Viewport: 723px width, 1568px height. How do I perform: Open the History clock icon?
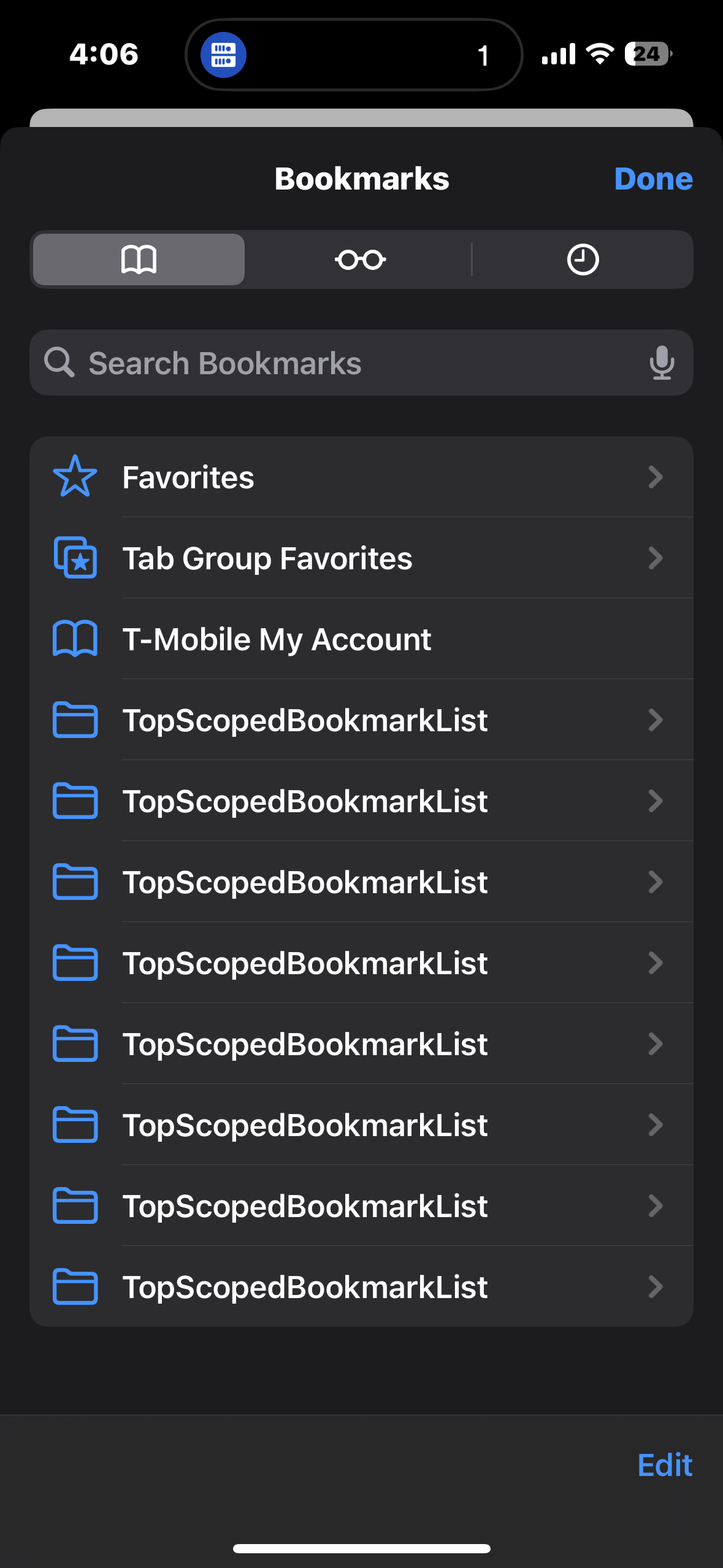click(581, 259)
